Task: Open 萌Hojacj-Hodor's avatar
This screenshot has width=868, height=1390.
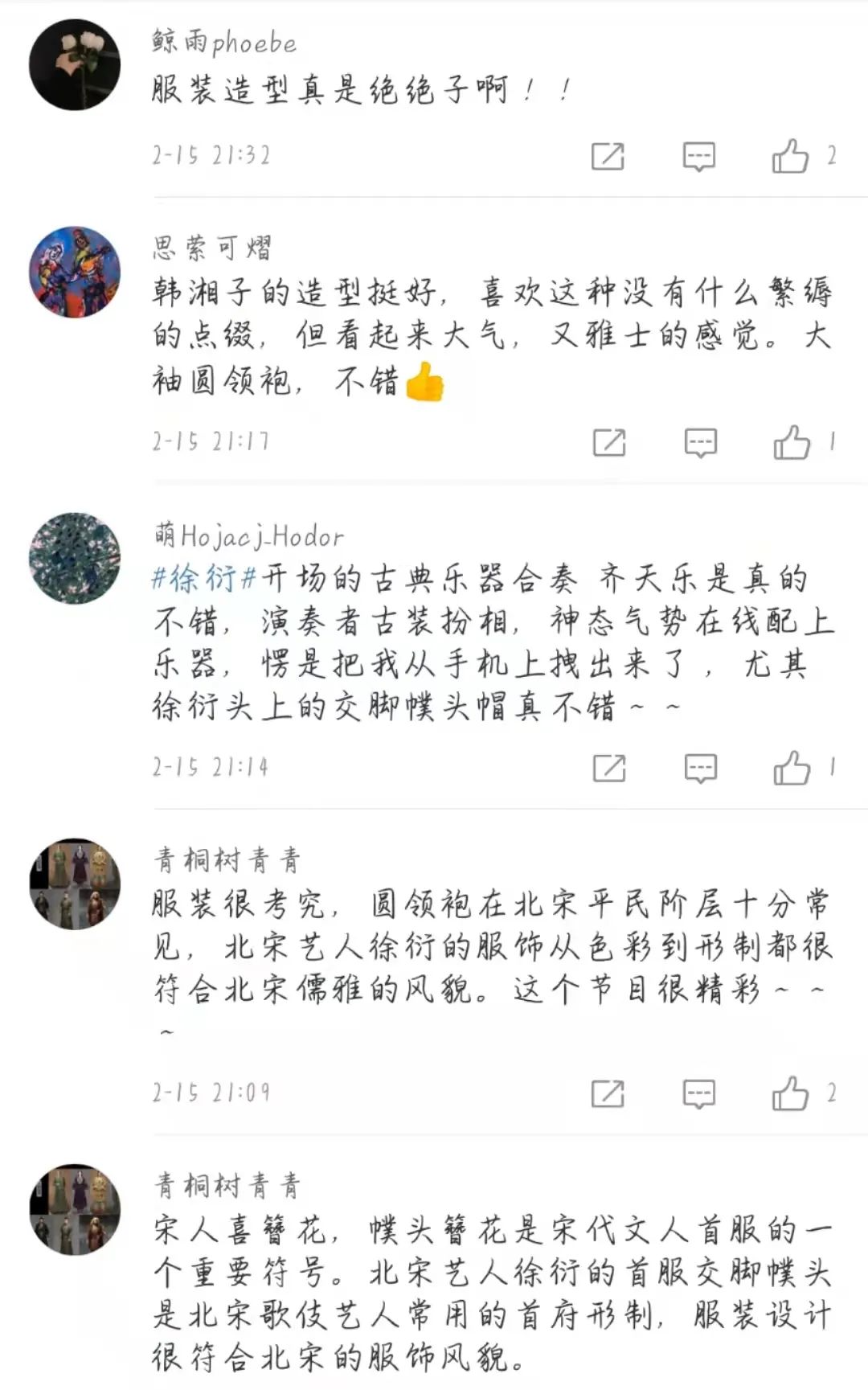Action: [75, 558]
